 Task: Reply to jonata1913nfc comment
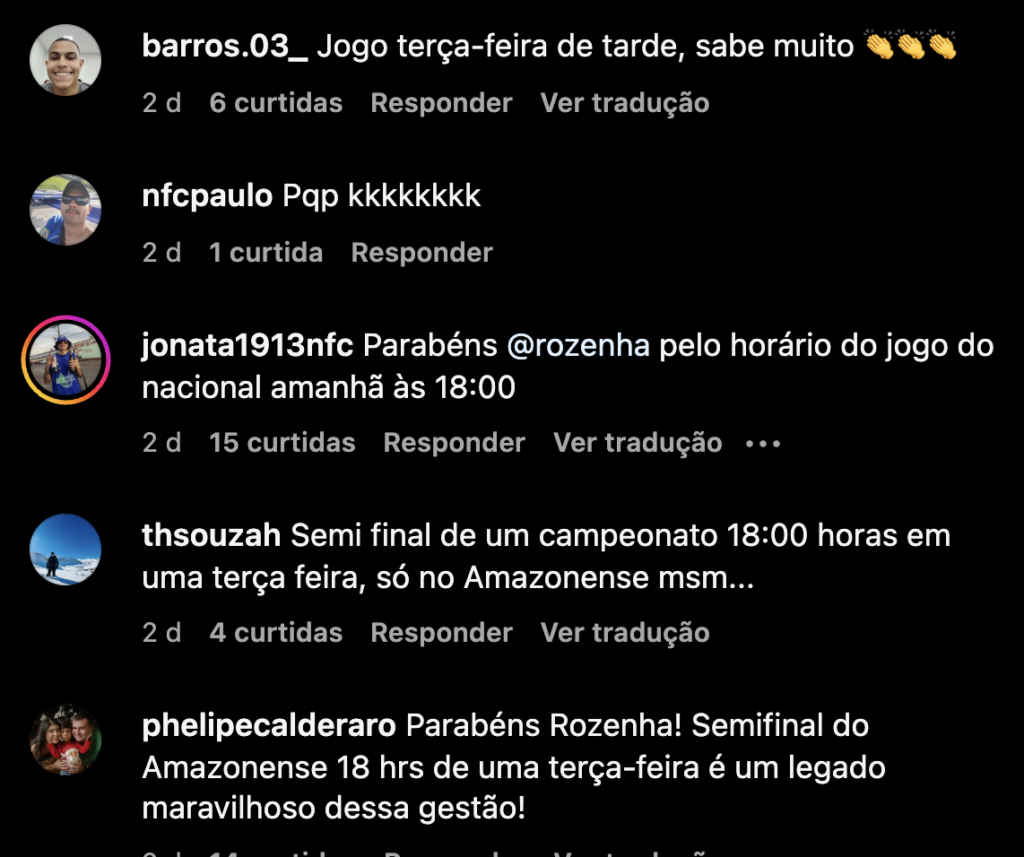[x=454, y=442]
